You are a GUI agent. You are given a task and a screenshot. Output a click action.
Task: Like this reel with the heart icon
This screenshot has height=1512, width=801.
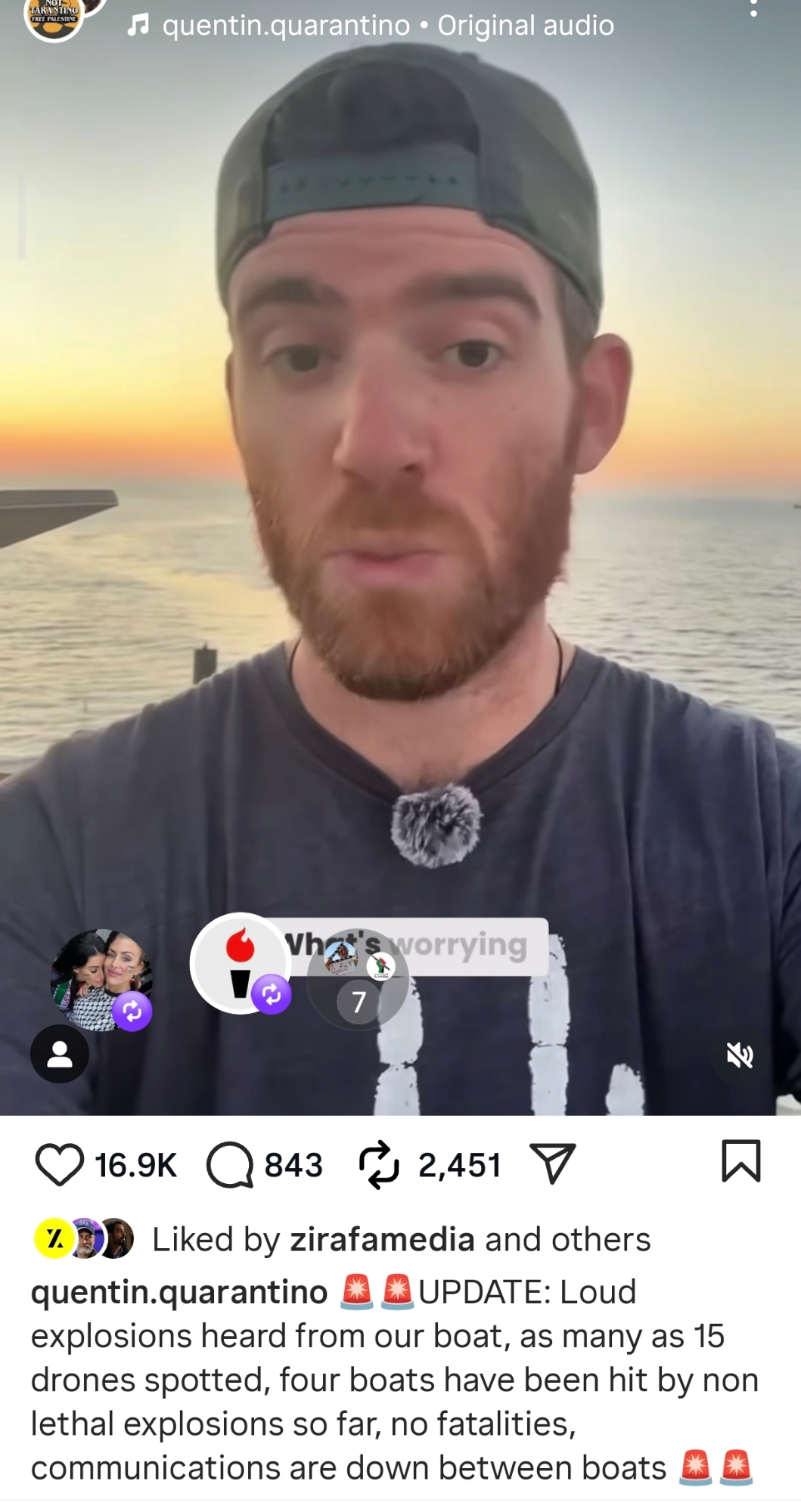pyautogui.click(x=60, y=1164)
